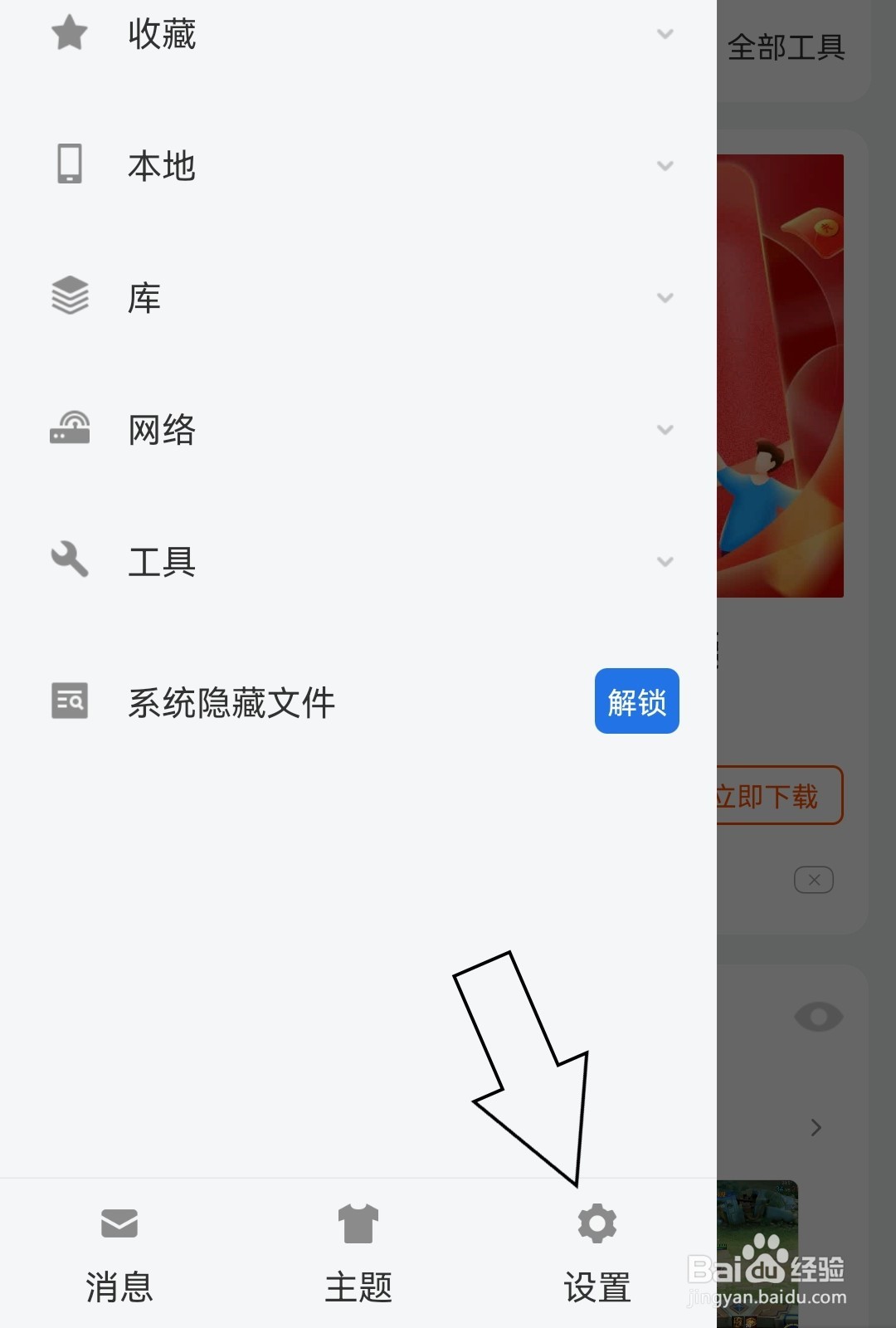
Task: Click the 消息 envelope icon
Action: click(x=119, y=1223)
